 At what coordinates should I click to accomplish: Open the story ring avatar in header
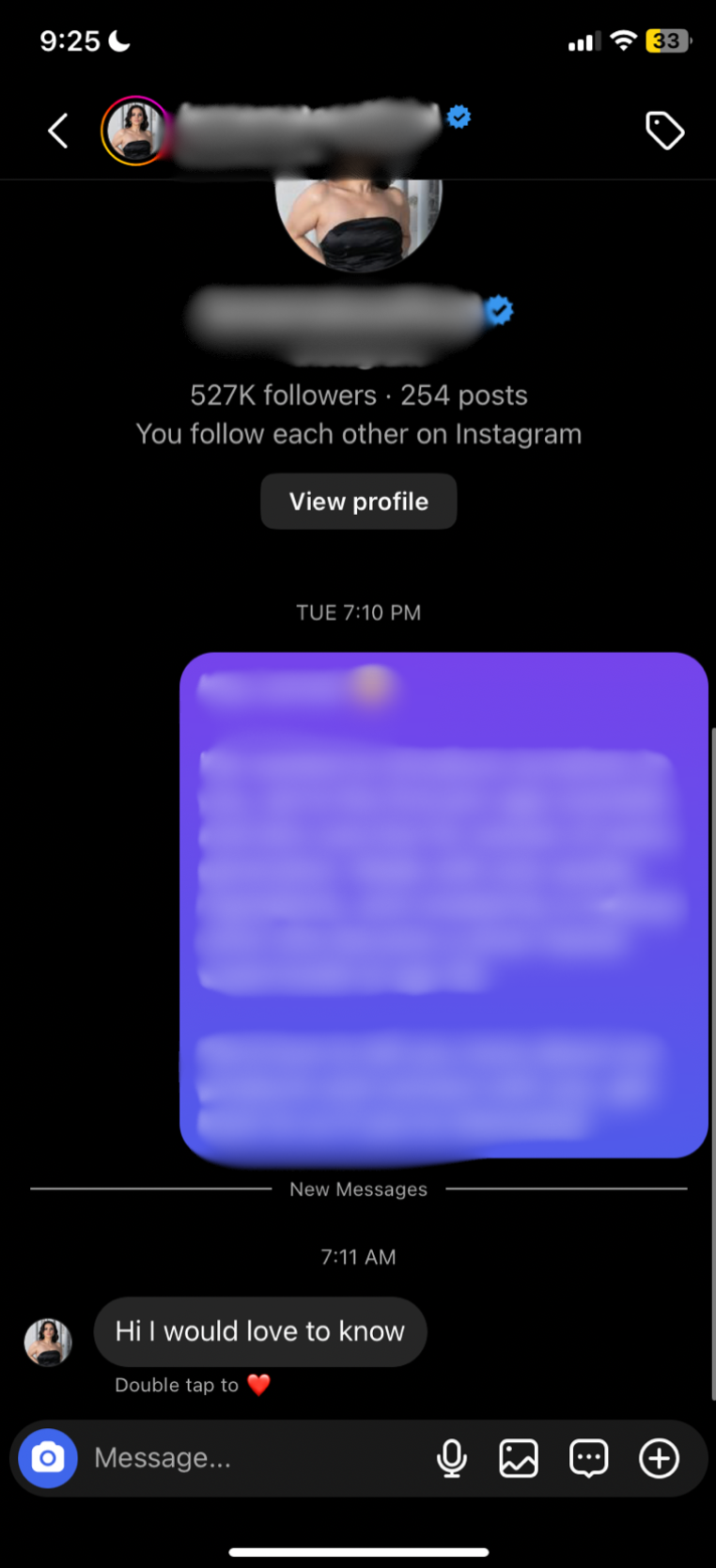pyautogui.click(x=135, y=132)
